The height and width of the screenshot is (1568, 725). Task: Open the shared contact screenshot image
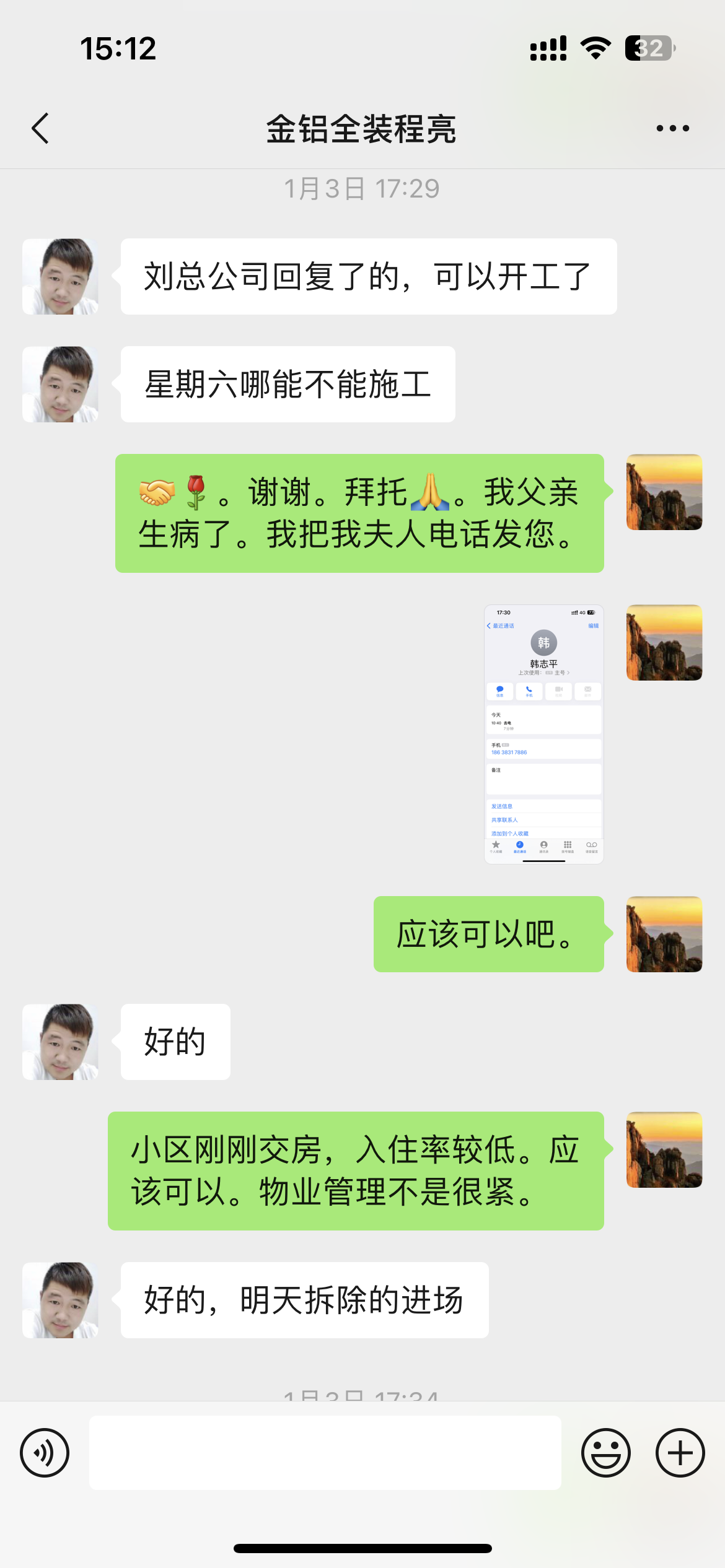pyautogui.click(x=543, y=734)
